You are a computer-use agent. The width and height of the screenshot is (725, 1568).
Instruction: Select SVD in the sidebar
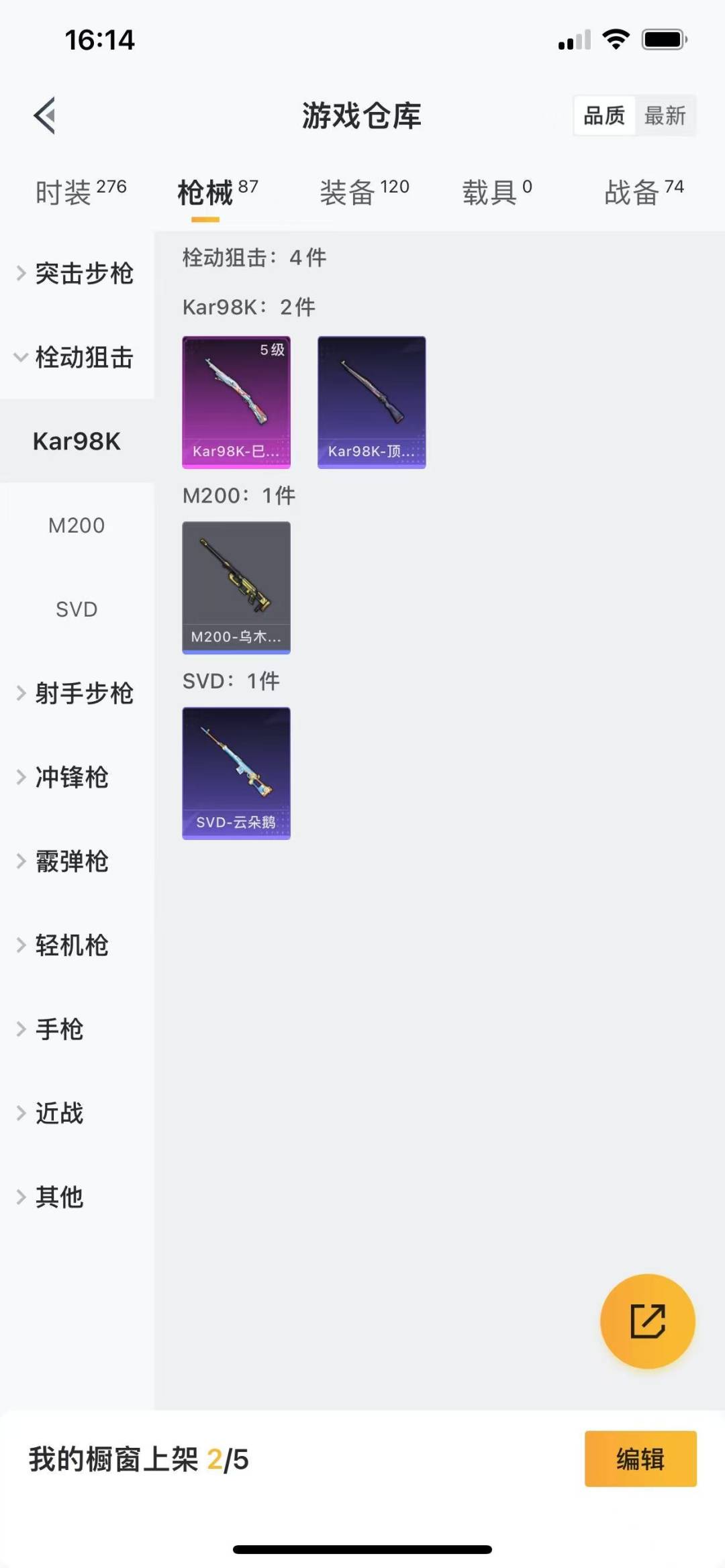click(x=77, y=609)
